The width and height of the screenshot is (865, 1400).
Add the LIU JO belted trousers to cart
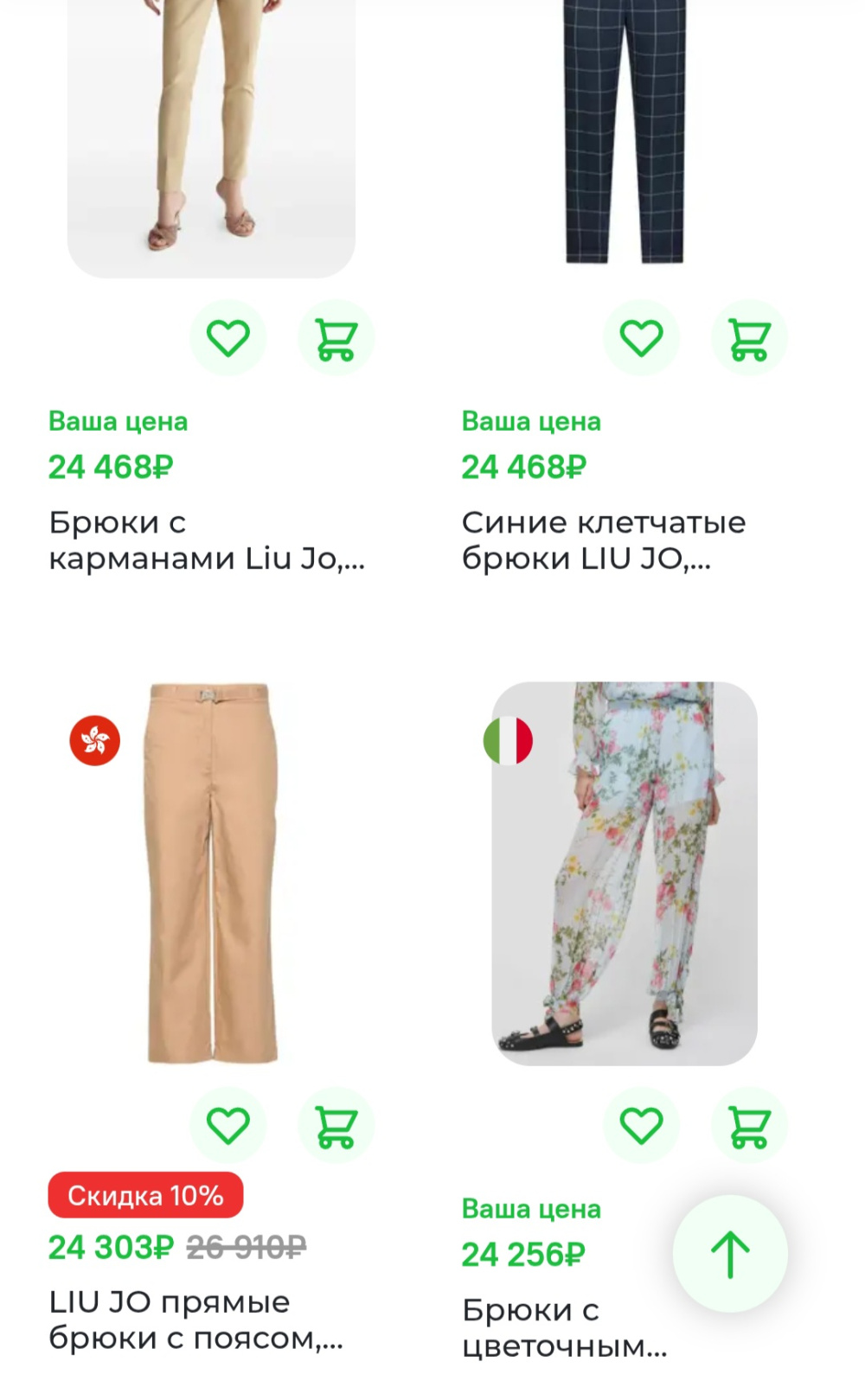tap(336, 1125)
